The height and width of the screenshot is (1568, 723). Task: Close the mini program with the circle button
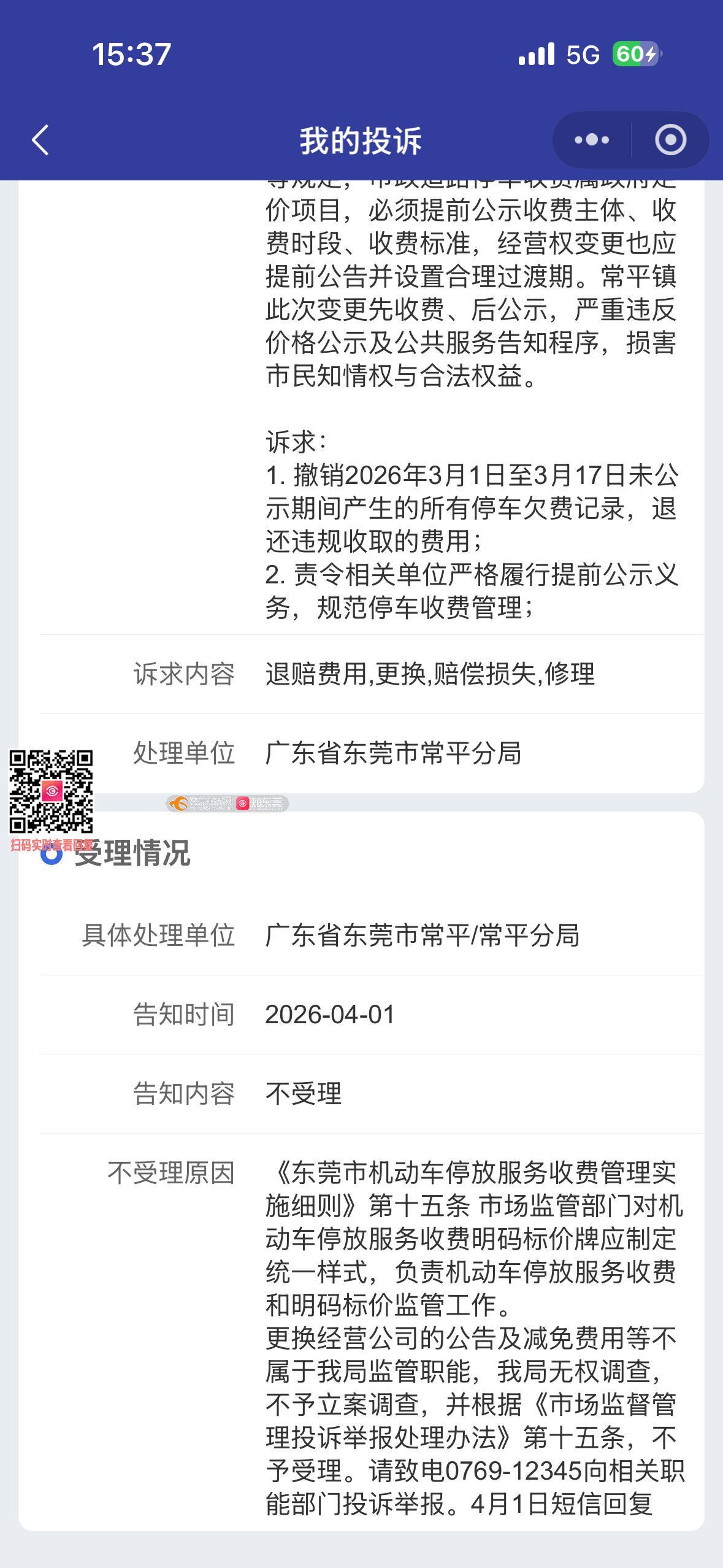(670, 140)
